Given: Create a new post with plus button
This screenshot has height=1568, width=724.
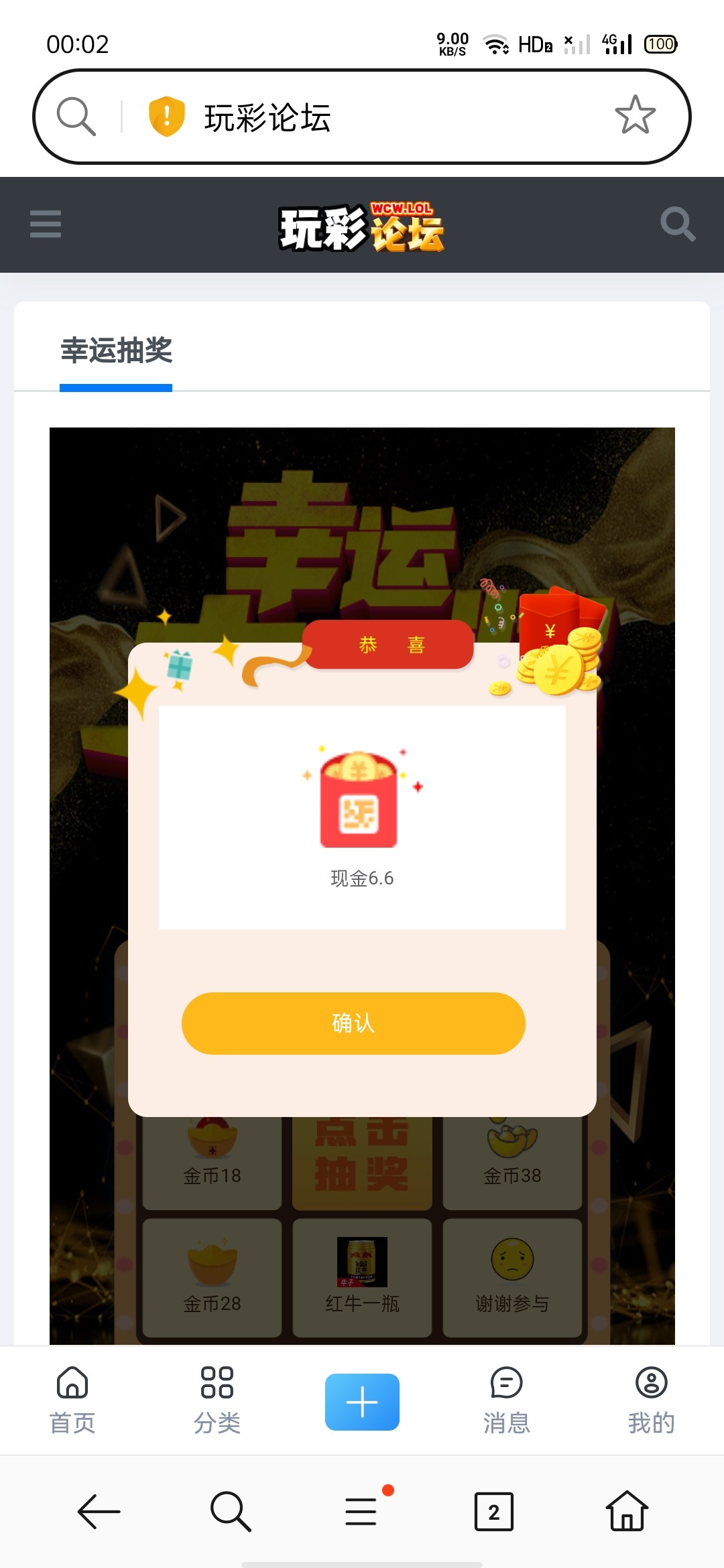Looking at the screenshot, I should [362, 1402].
